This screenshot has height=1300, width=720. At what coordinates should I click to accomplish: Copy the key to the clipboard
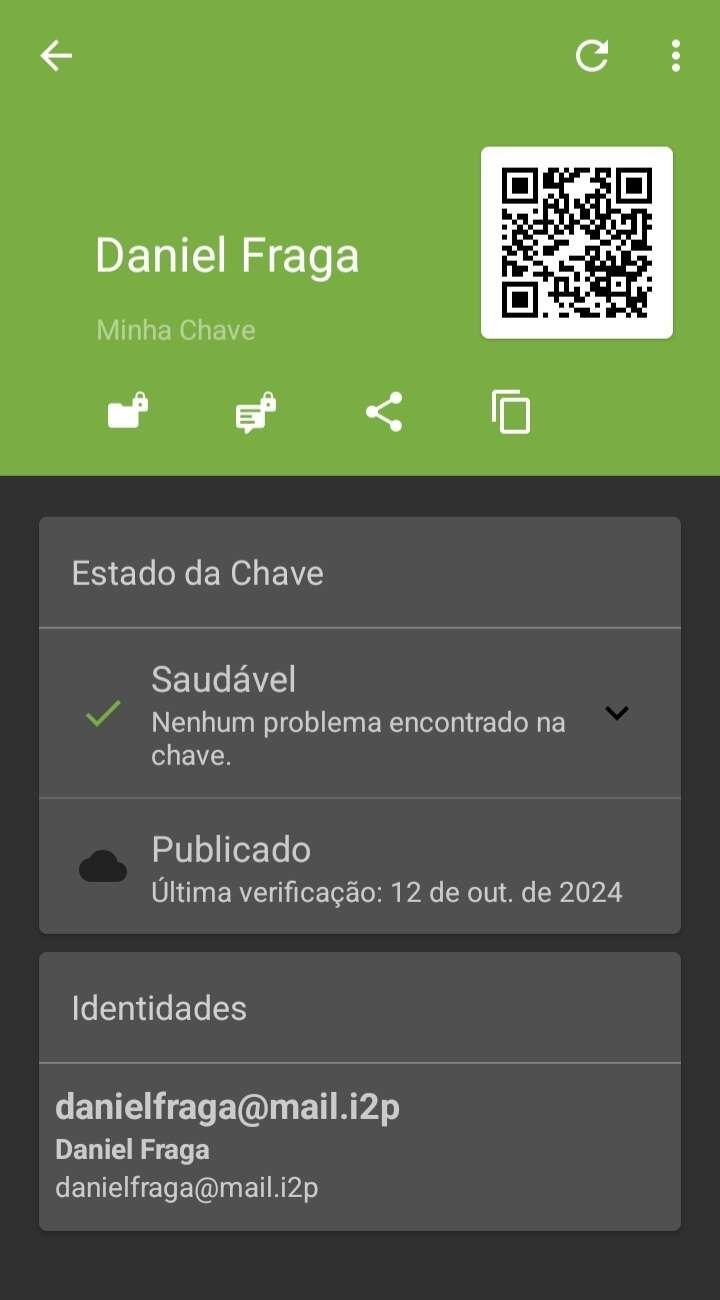click(x=511, y=411)
